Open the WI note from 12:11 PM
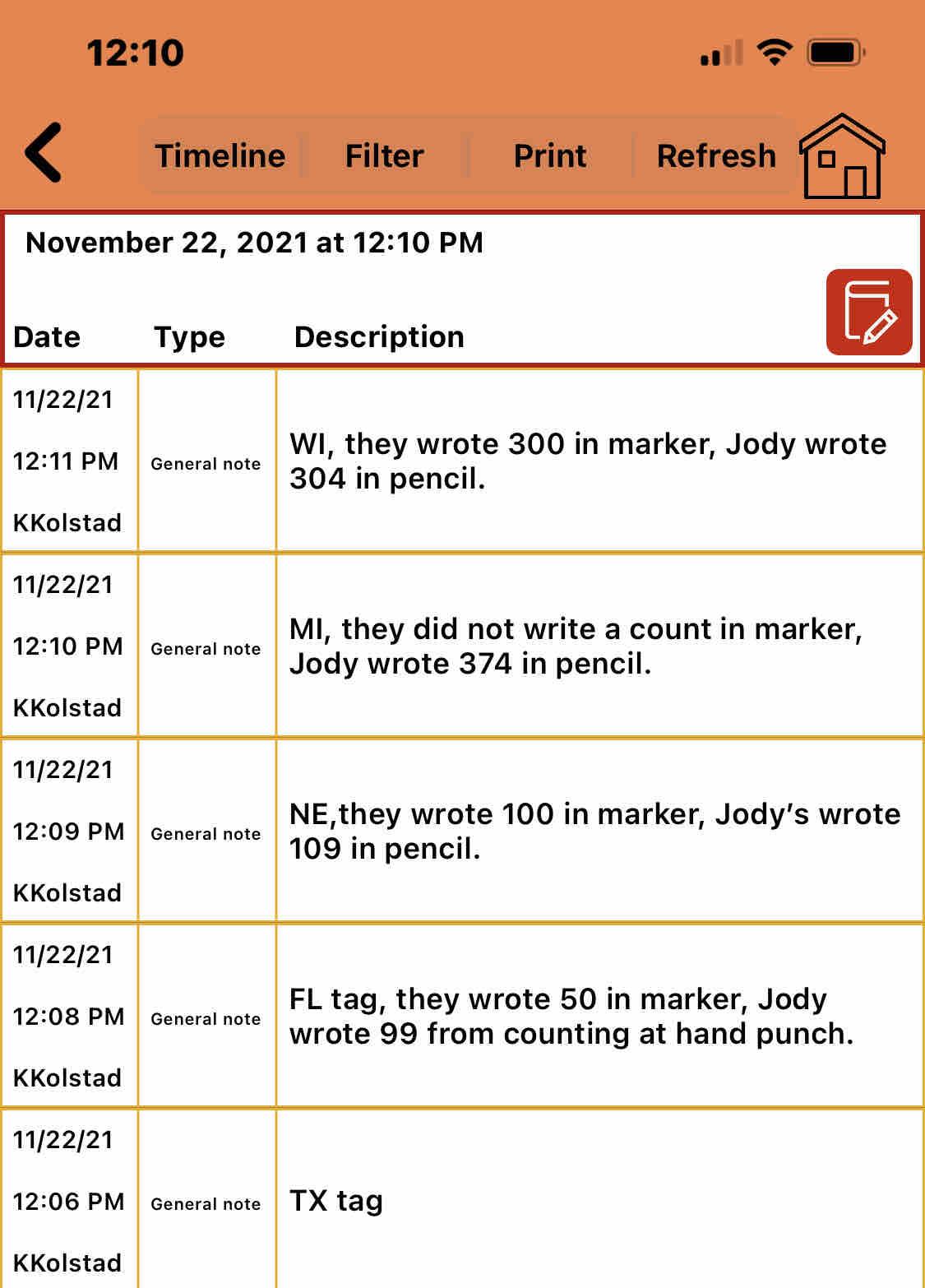The height and width of the screenshot is (1288, 925). click(588, 461)
